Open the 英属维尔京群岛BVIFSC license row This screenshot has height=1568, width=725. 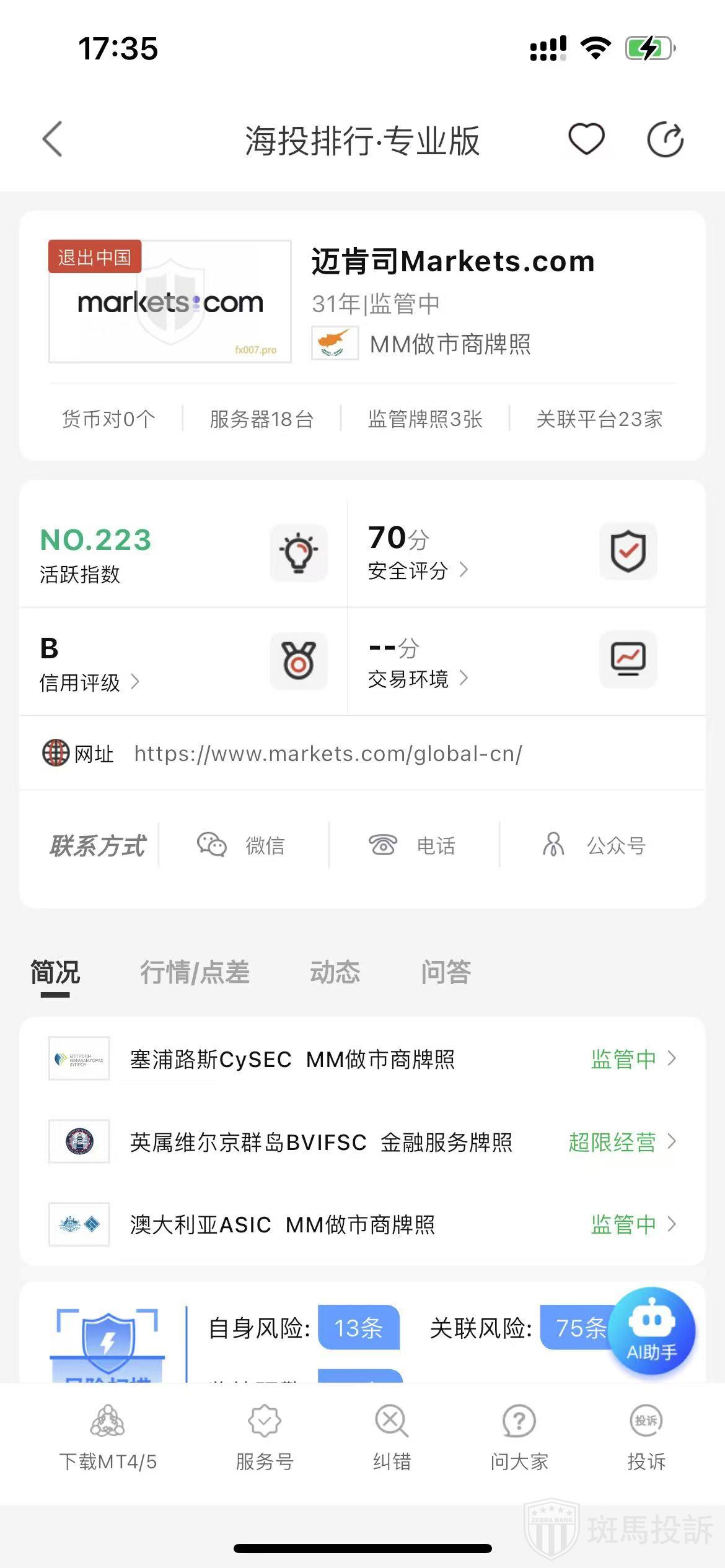click(x=362, y=1142)
